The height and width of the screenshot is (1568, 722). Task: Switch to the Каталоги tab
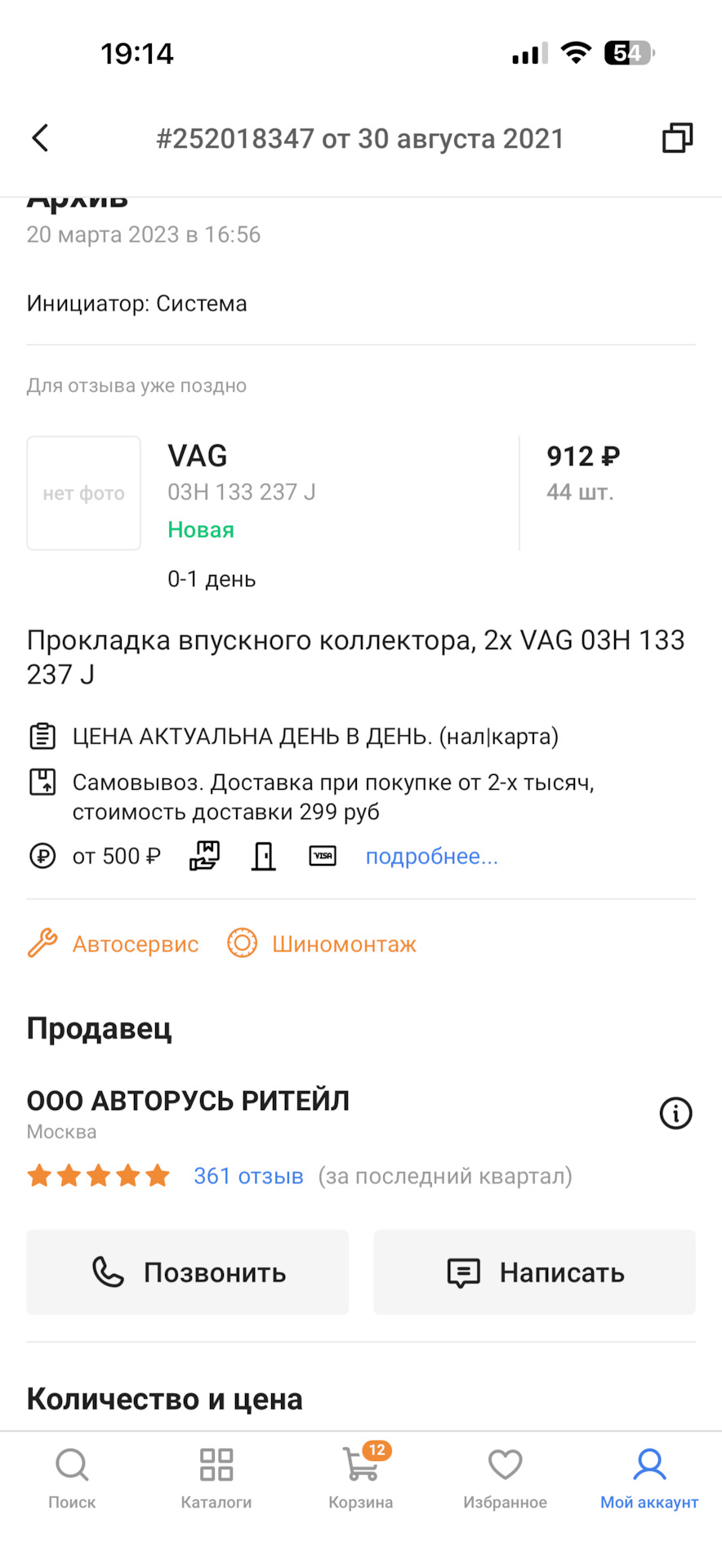click(x=216, y=1480)
